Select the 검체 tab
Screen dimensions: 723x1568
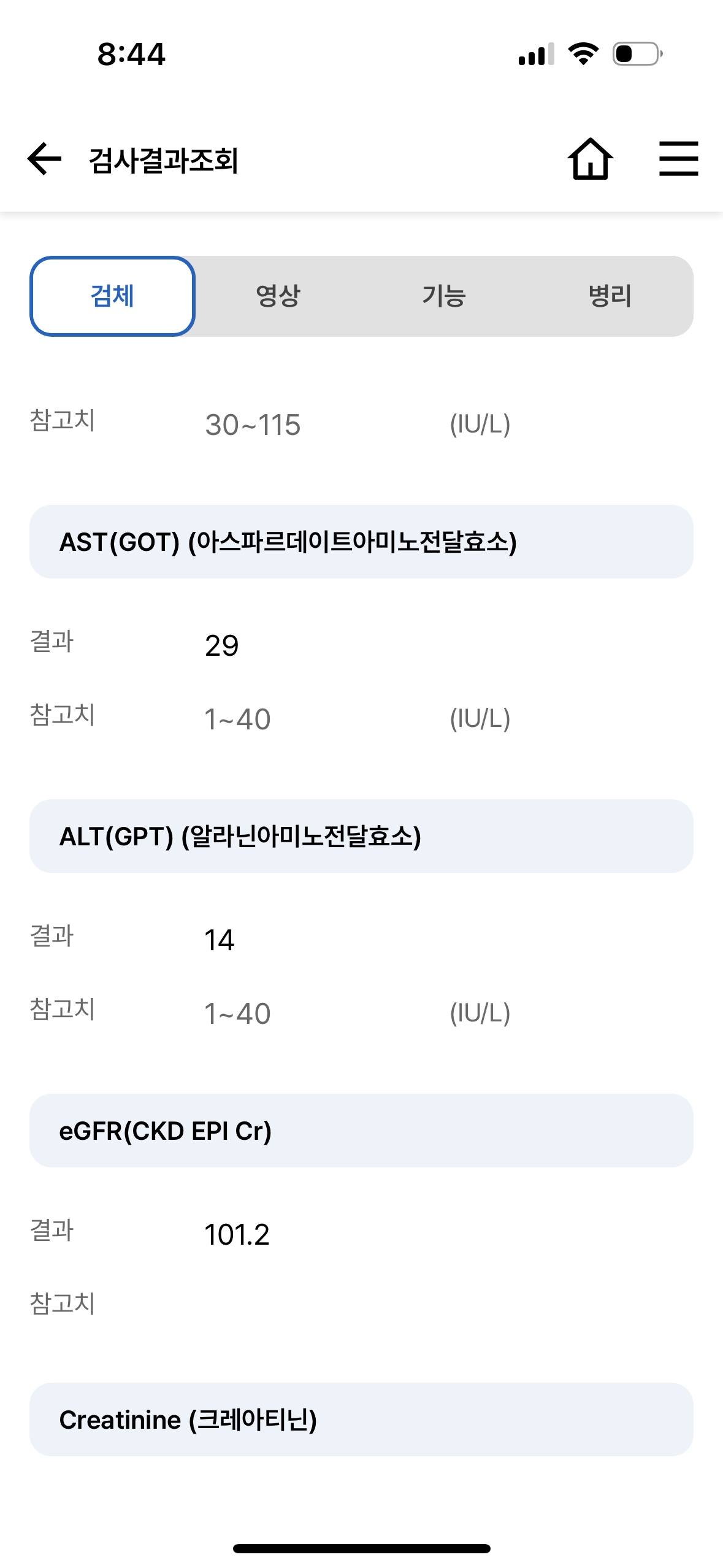click(x=113, y=296)
